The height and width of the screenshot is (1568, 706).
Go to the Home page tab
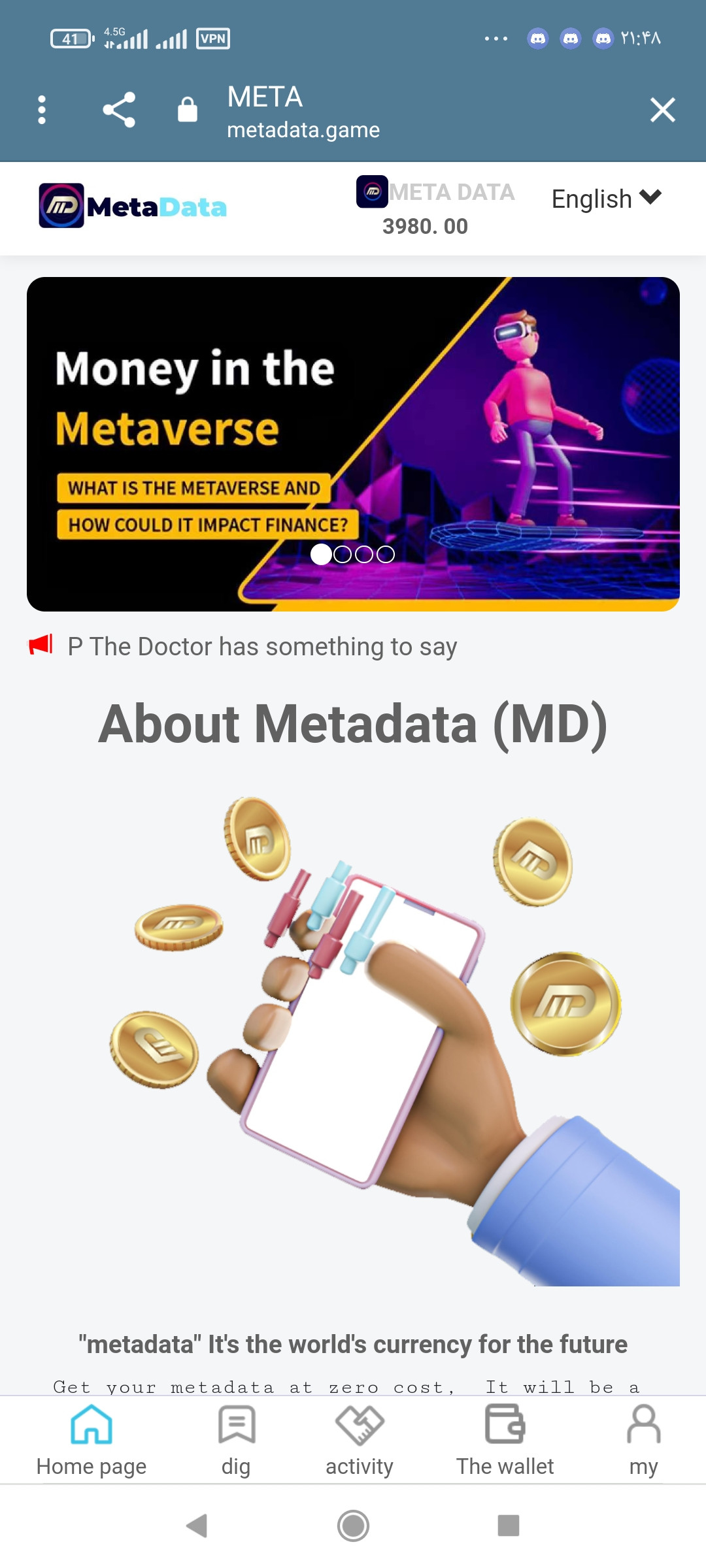(92, 1440)
